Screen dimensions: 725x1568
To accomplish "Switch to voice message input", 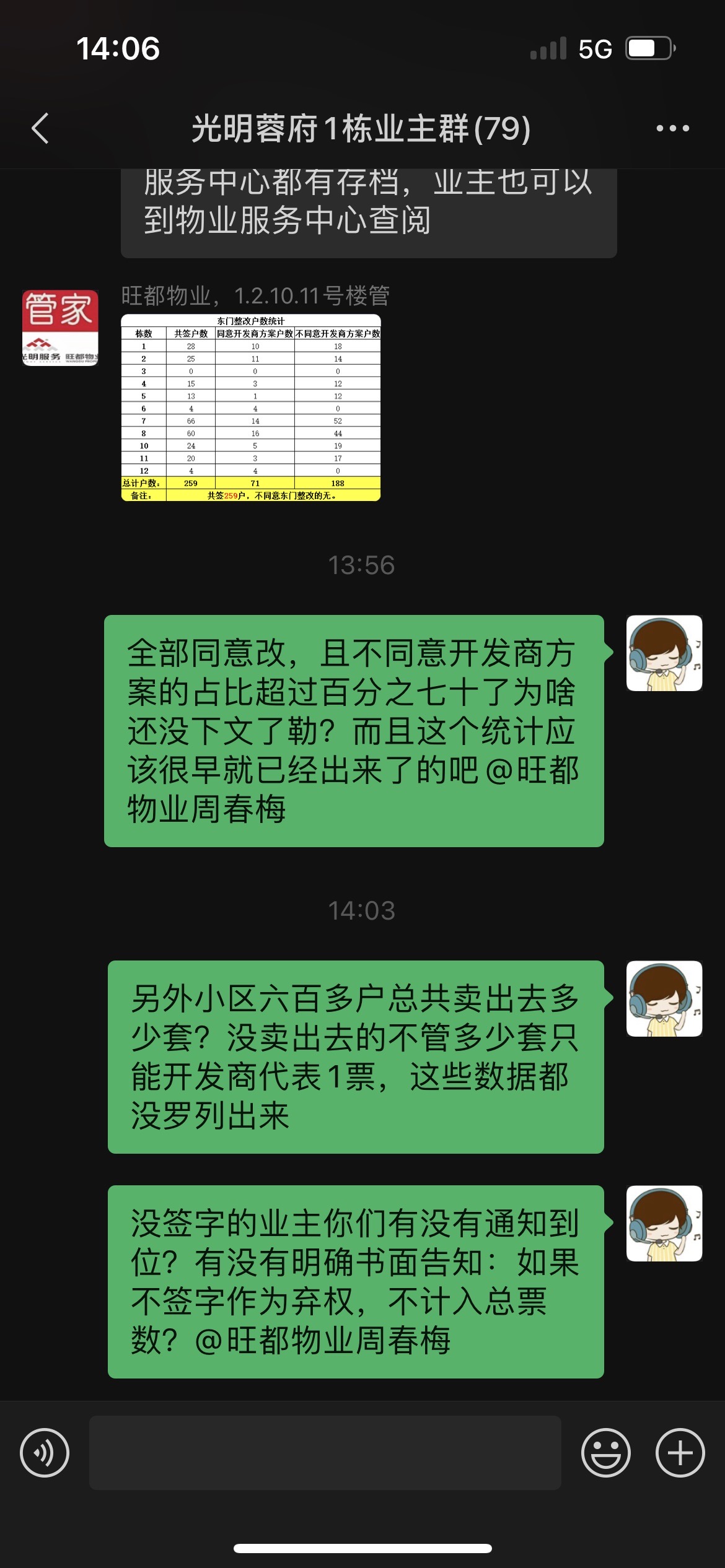I will pos(45,1452).
